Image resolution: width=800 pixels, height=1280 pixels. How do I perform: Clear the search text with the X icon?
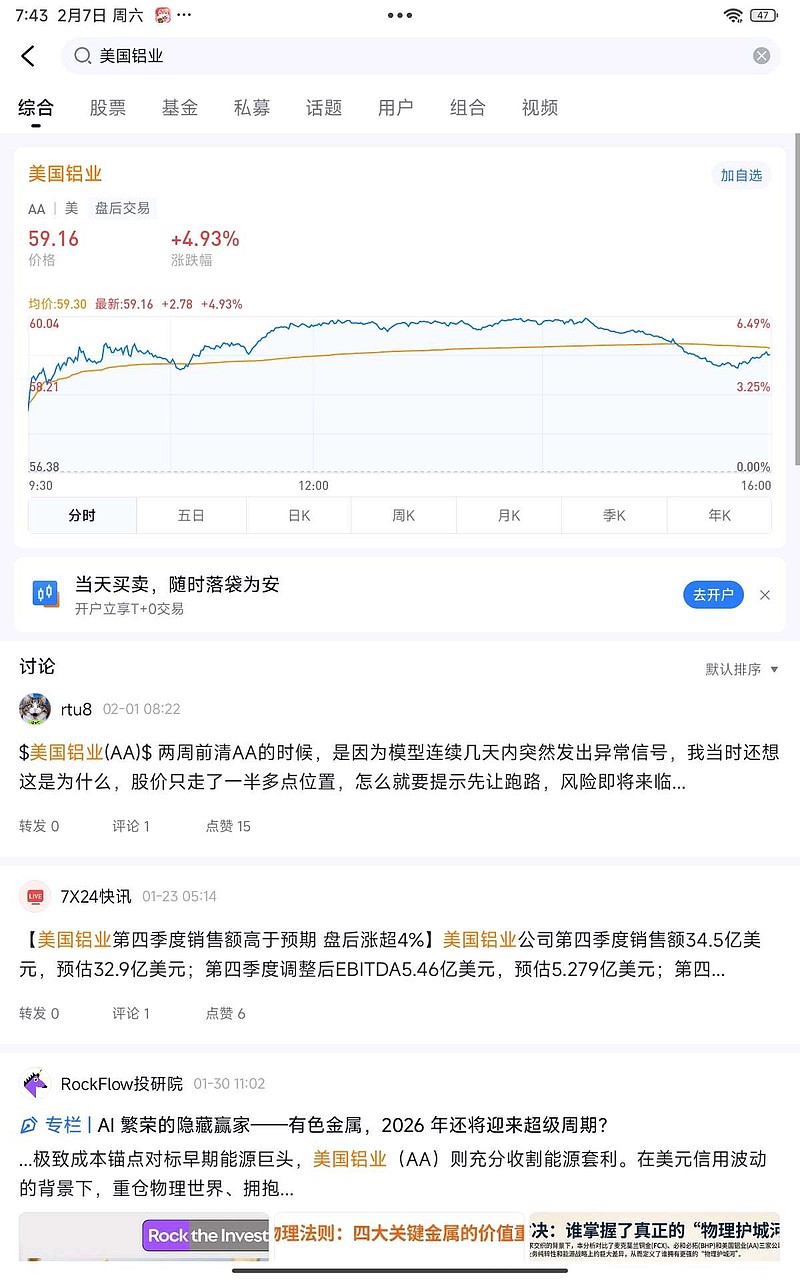point(761,55)
